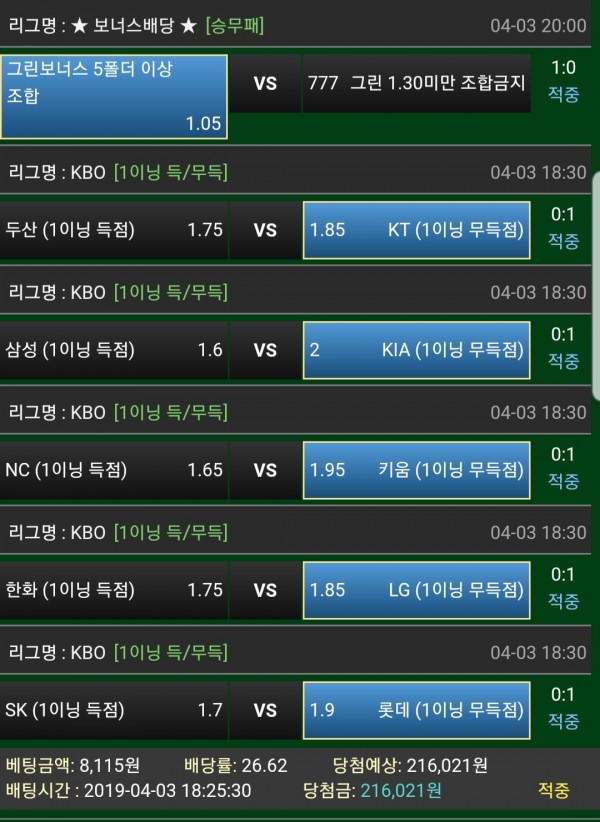Viewport: 600px width, 822px height.
Task: Select SK (1이닝 득점) at 1.7 odds
Action: point(114,711)
